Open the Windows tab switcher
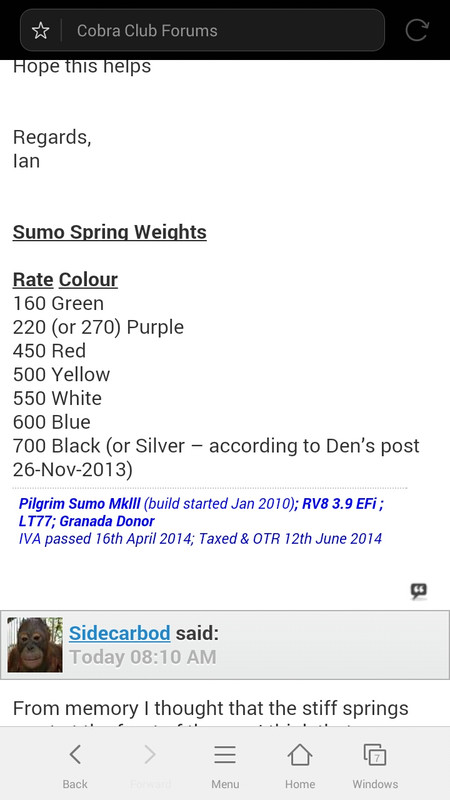Image resolution: width=450 pixels, height=800 pixels. click(375, 766)
